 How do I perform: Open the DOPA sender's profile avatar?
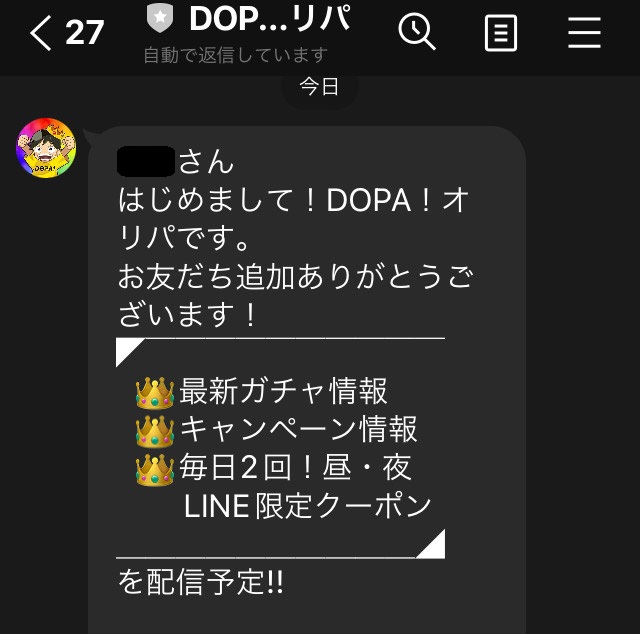click(46, 149)
